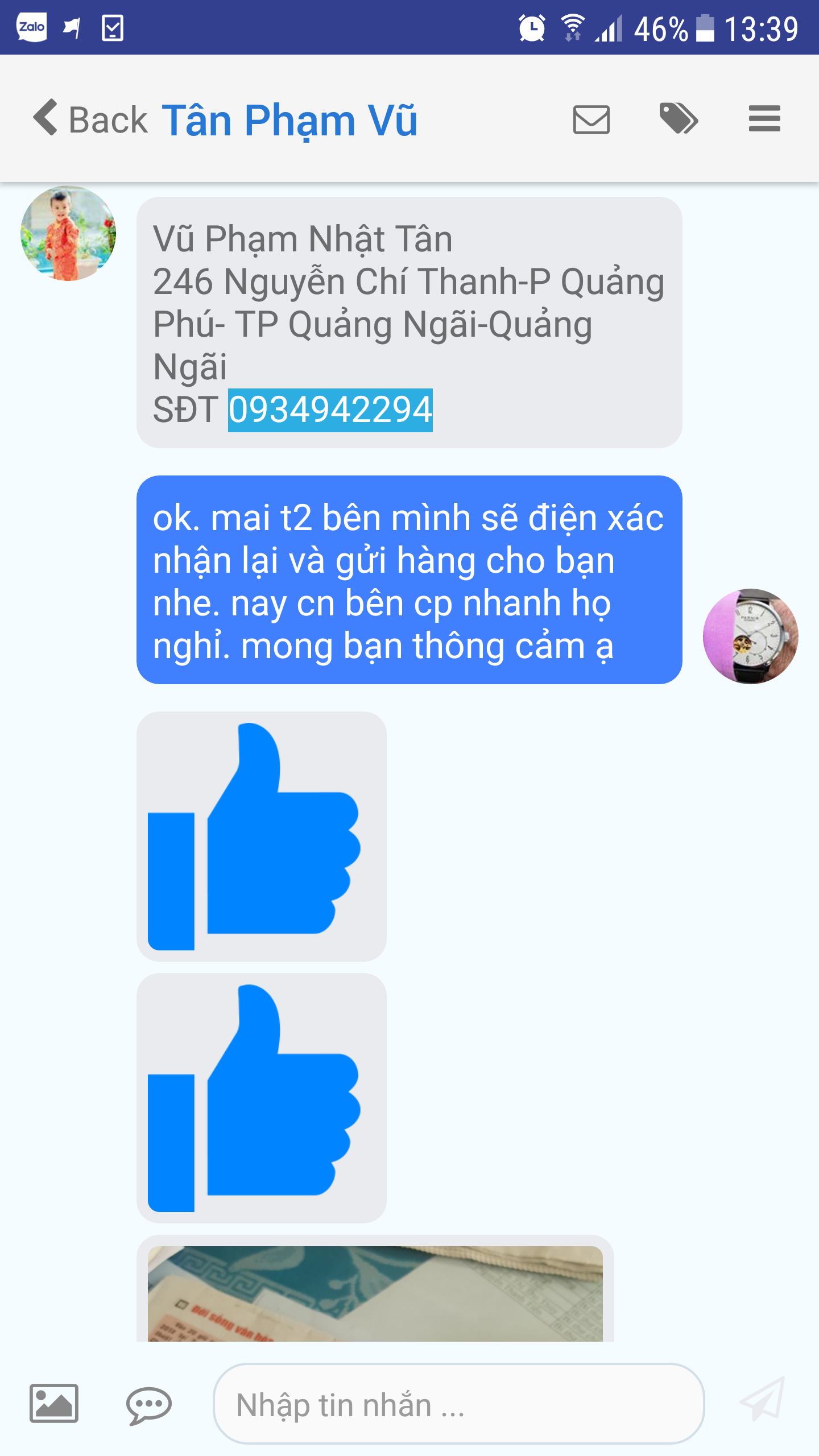Send the message with paper plane
The height and width of the screenshot is (1456, 819).
pyautogui.click(x=763, y=1400)
